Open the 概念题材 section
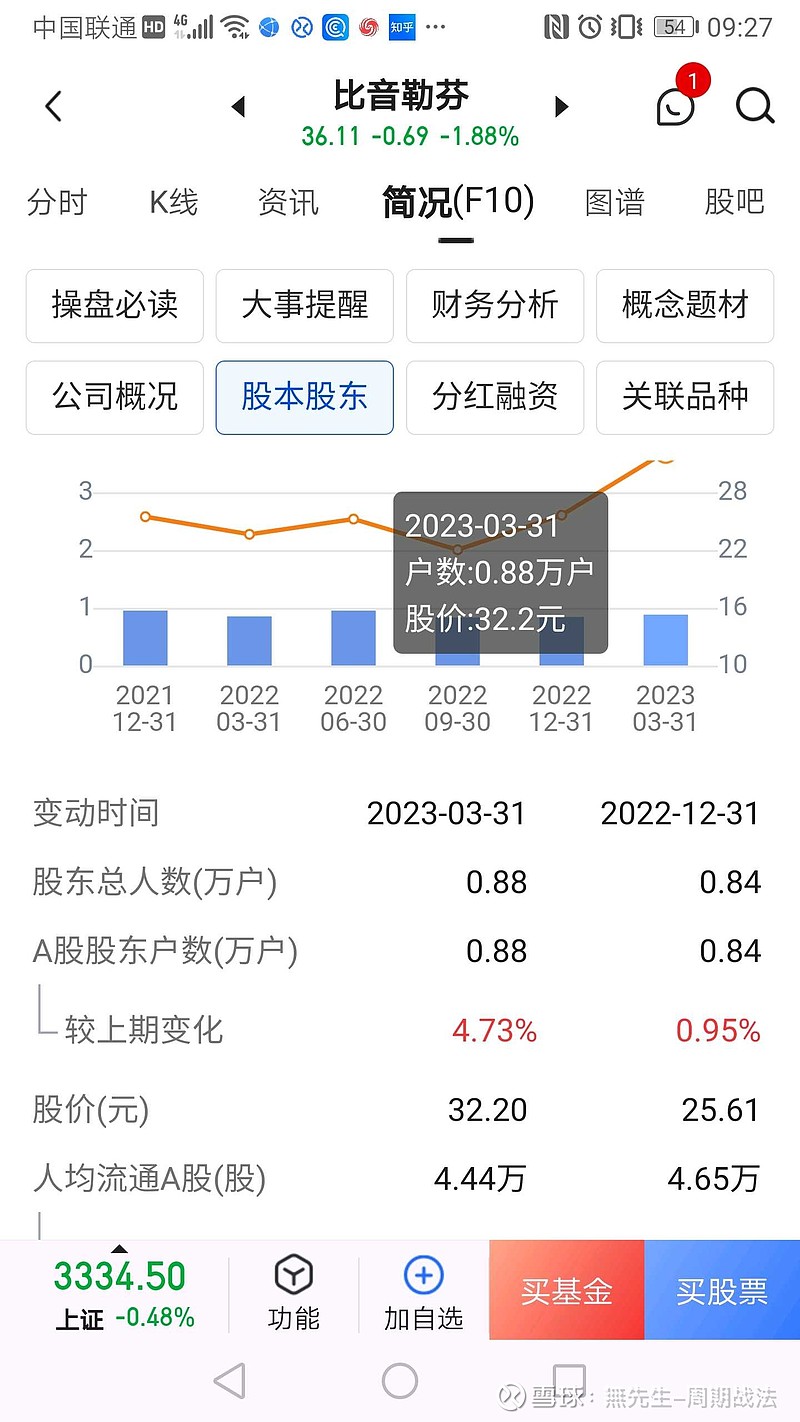800x1422 pixels. tap(685, 305)
